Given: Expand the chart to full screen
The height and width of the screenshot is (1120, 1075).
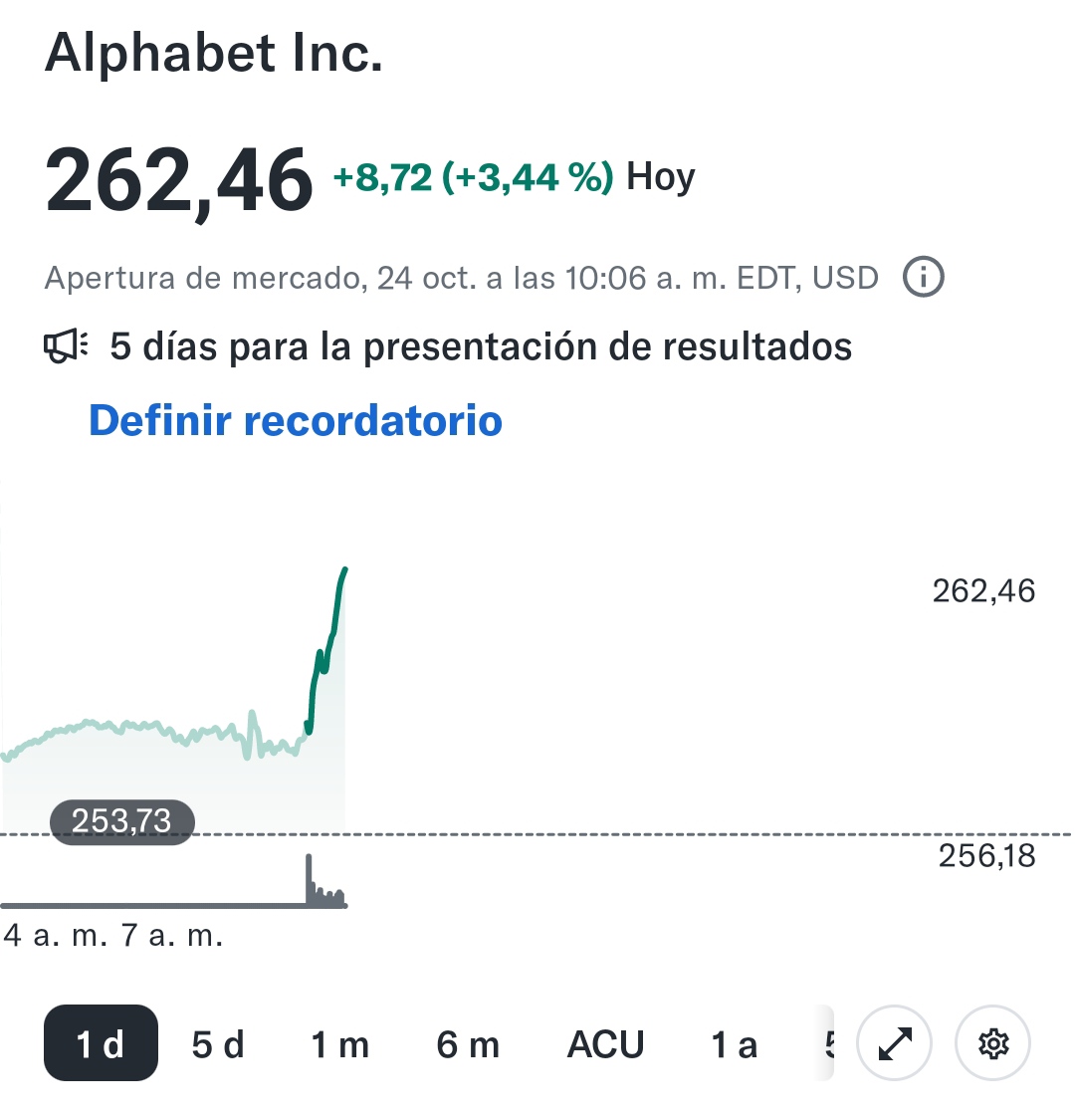Looking at the screenshot, I should [x=895, y=1043].
